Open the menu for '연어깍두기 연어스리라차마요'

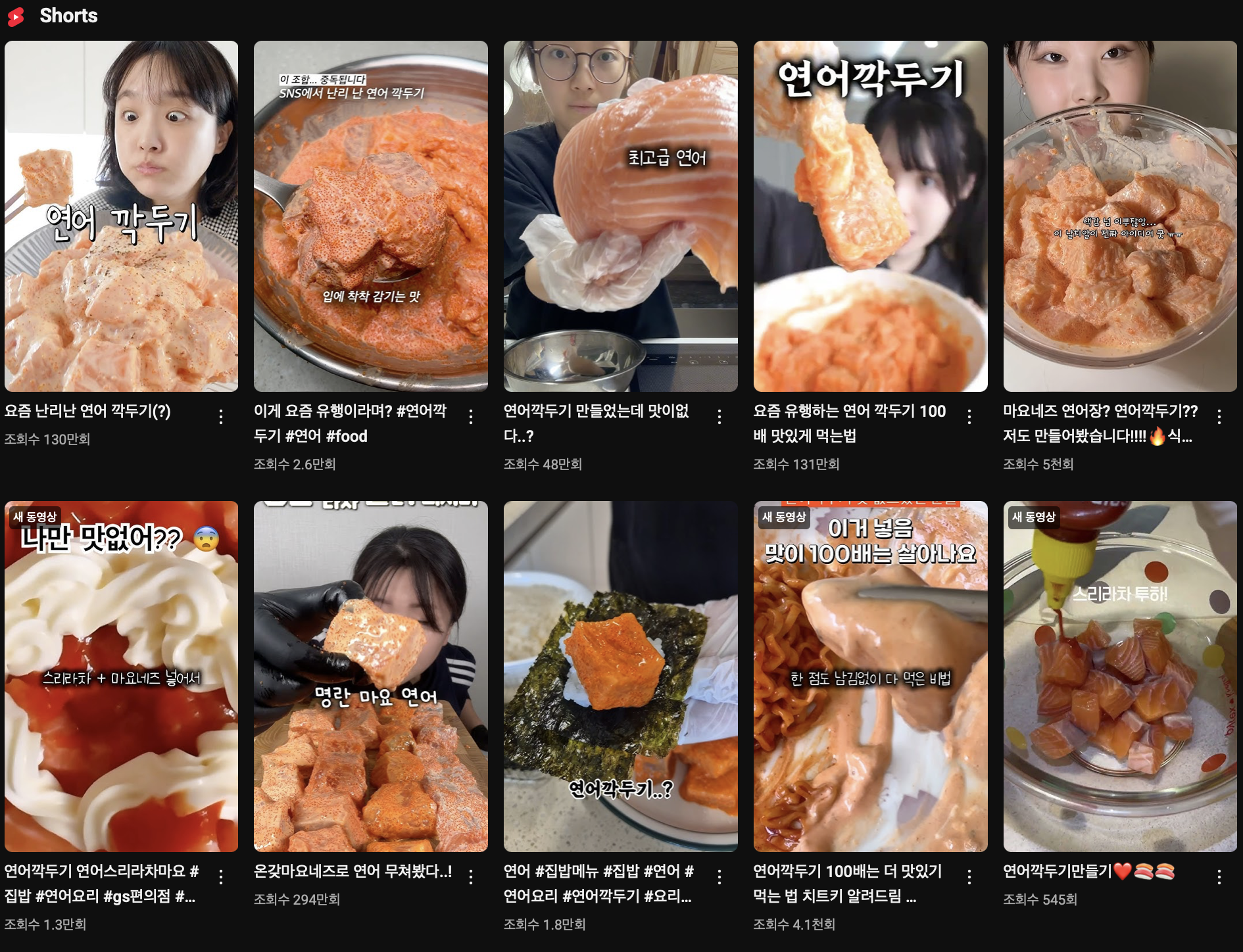[x=221, y=876]
